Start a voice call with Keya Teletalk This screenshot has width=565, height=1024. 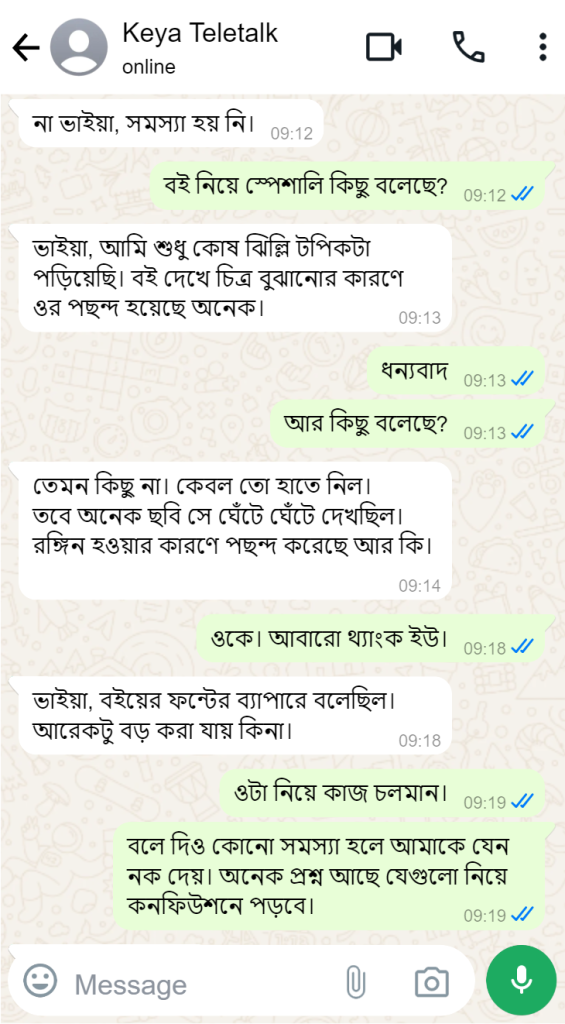coord(468,48)
